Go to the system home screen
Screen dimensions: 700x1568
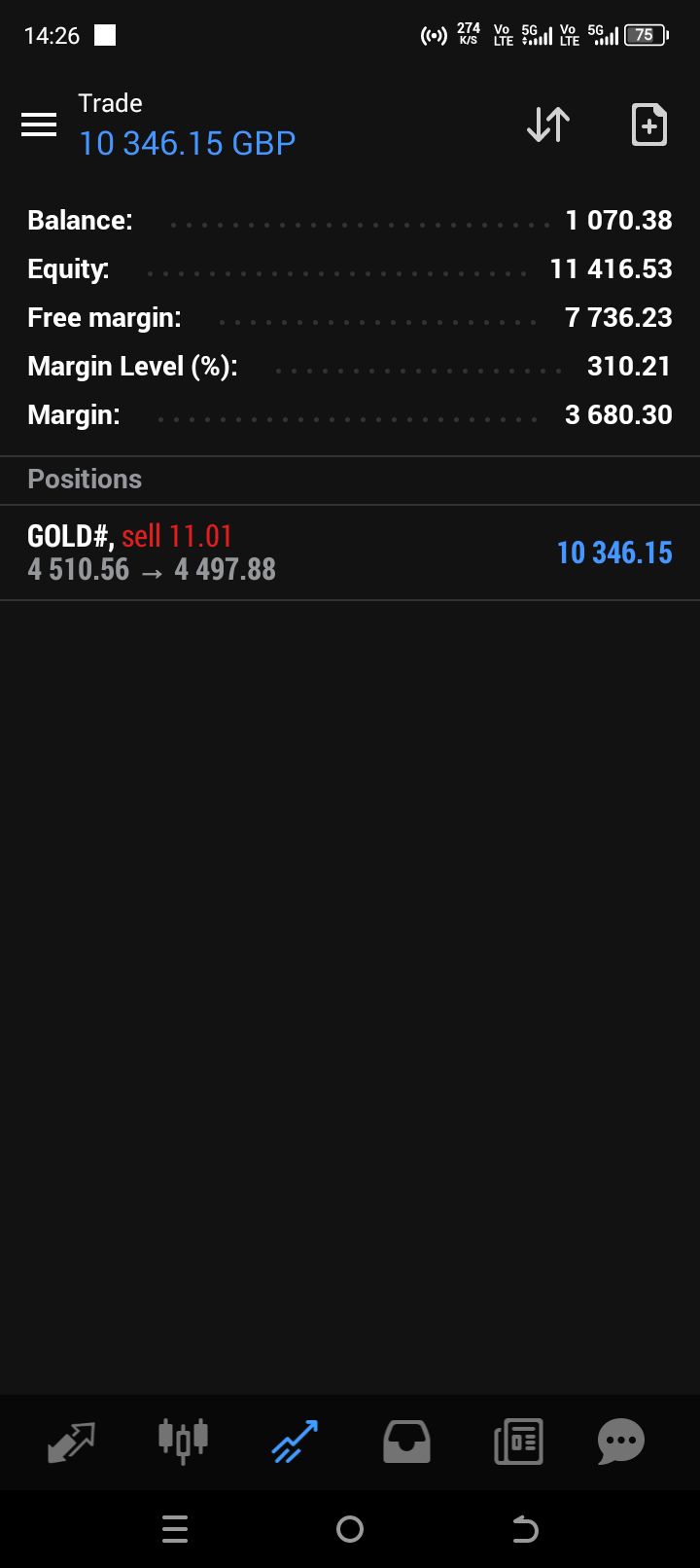[x=350, y=1530]
